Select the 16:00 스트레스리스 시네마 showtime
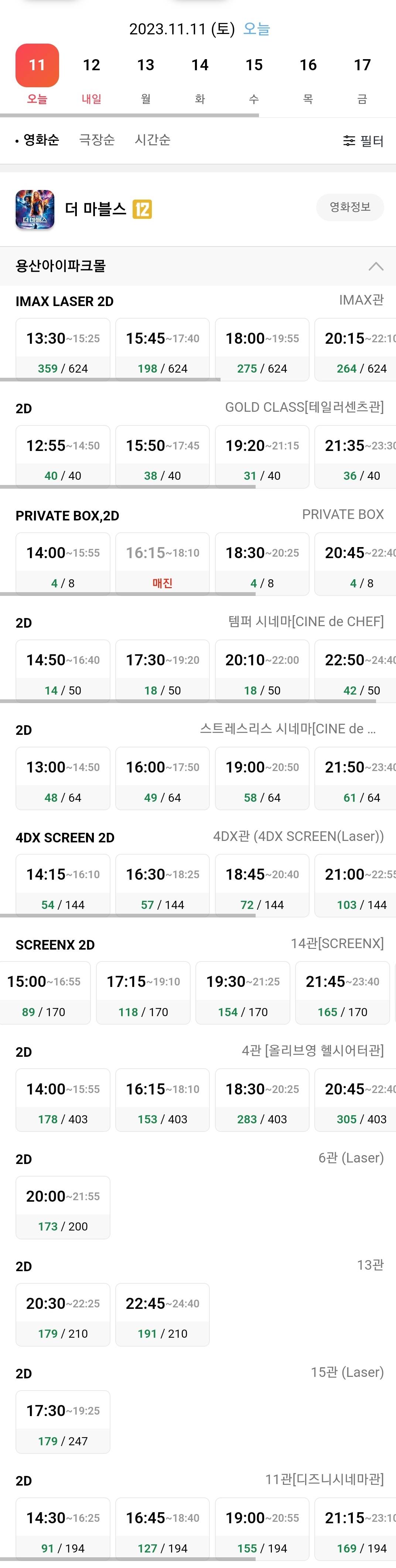The height and width of the screenshot is (1568, 396). 163,777
